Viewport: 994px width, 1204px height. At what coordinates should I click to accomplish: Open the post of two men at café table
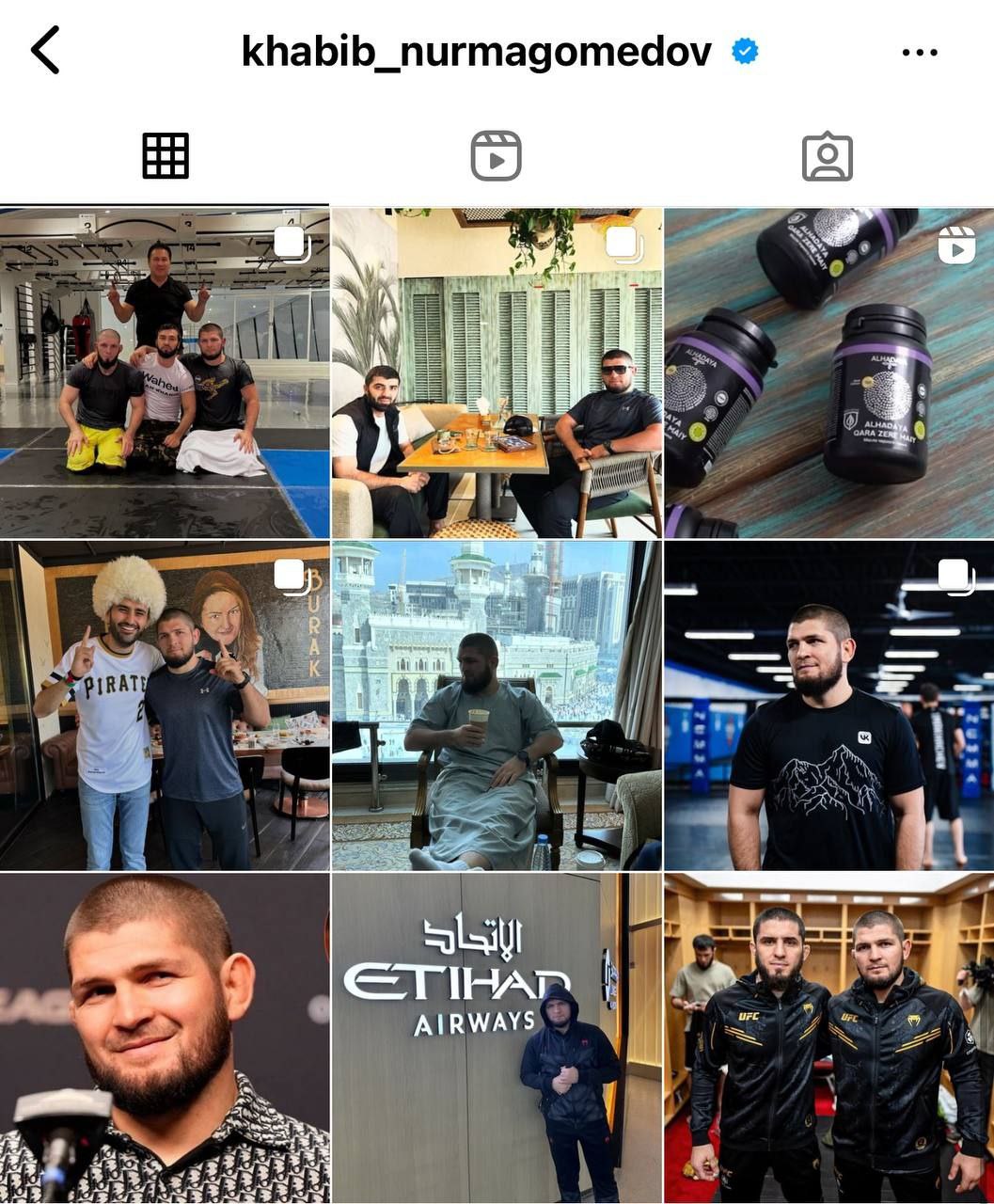click(497, 372)
